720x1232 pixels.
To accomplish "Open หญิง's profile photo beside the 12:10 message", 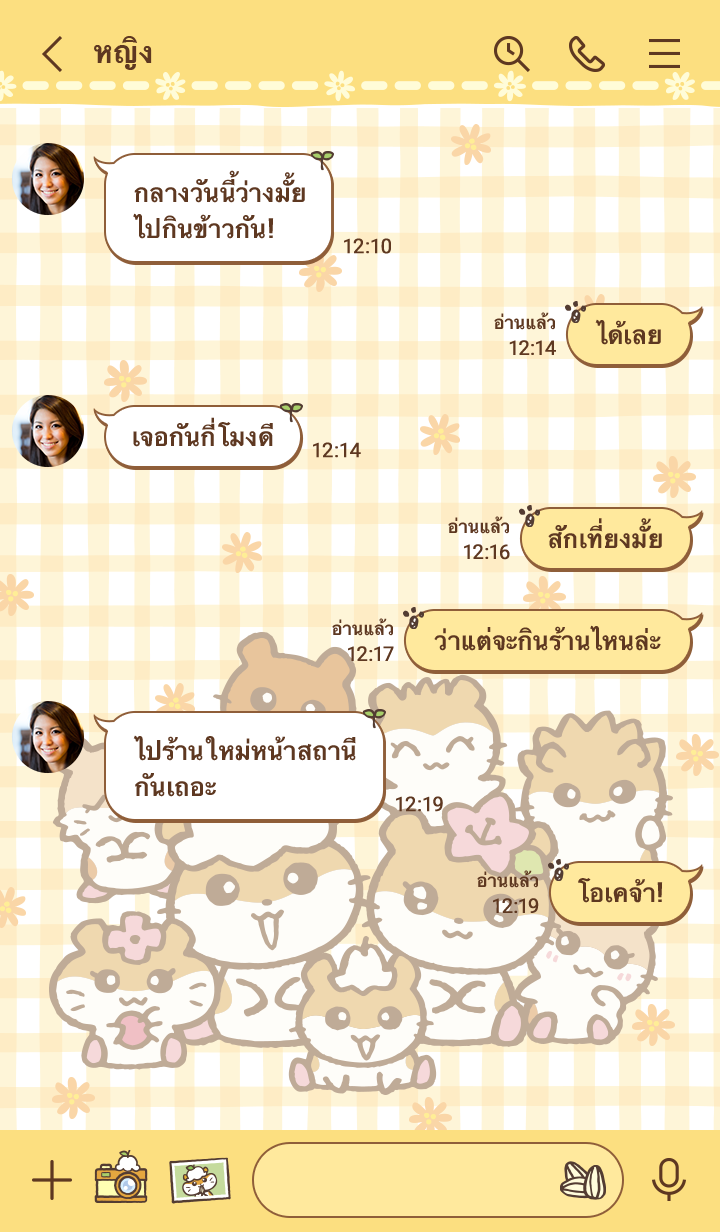I will [x=48, y=179].
